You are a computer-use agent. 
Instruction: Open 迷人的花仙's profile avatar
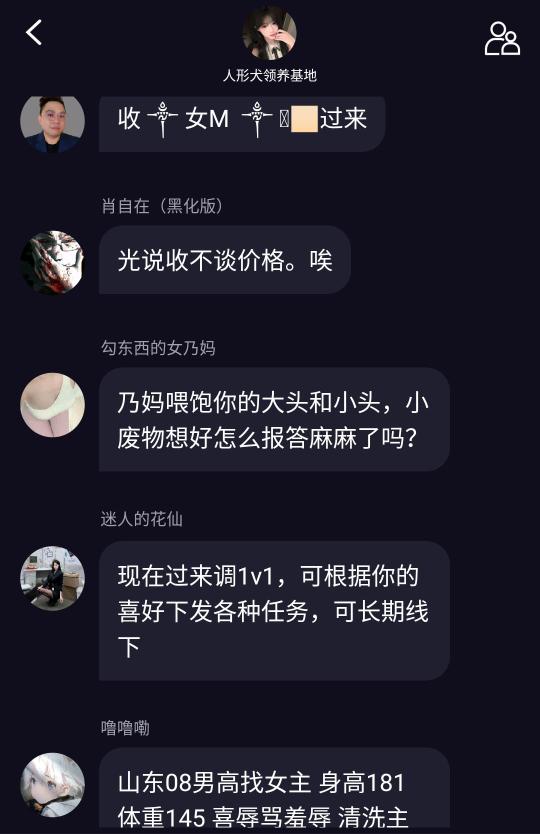pyautogui.click(x=52, y=578)
